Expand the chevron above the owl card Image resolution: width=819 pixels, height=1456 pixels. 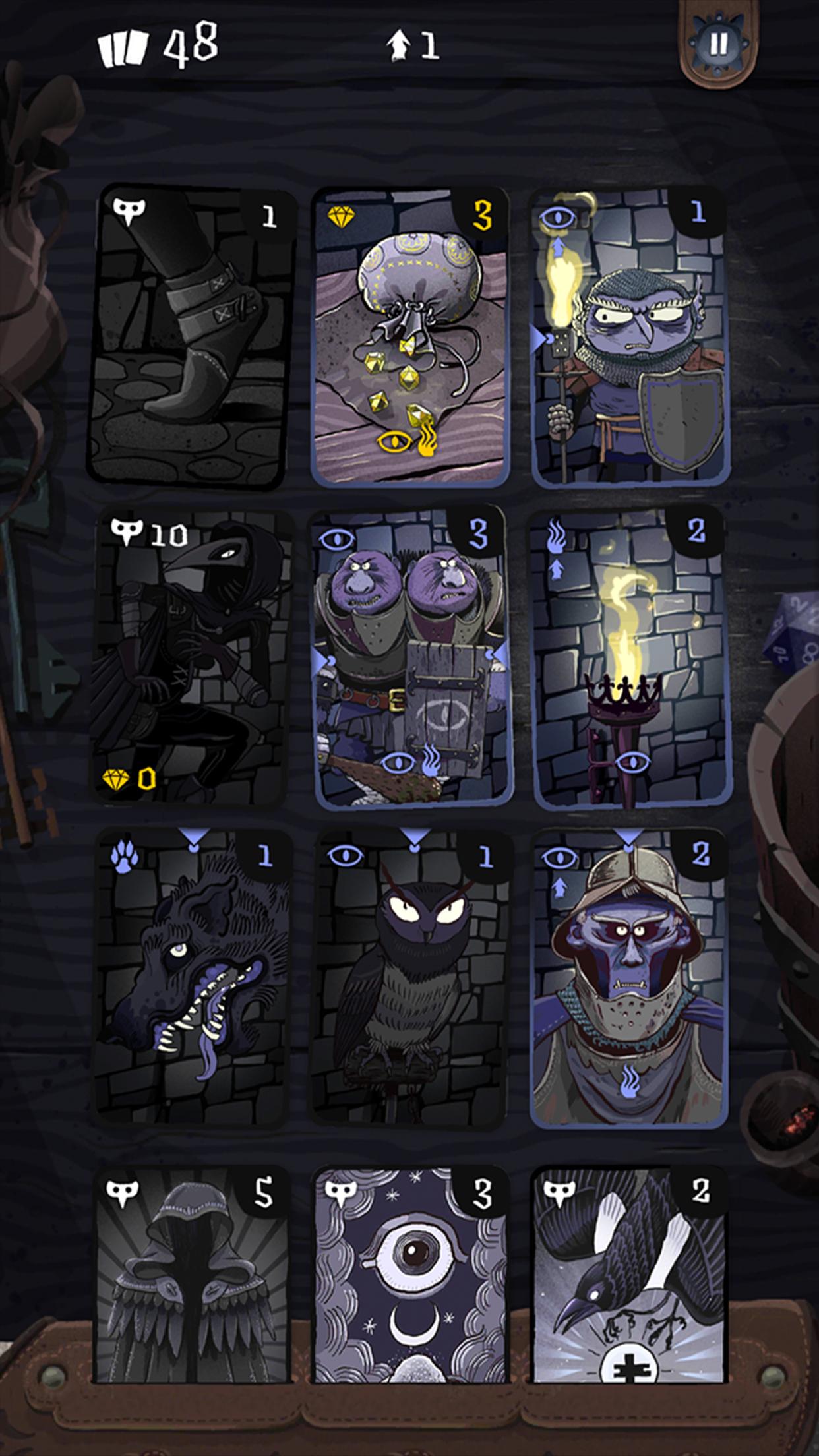[413, 832]
